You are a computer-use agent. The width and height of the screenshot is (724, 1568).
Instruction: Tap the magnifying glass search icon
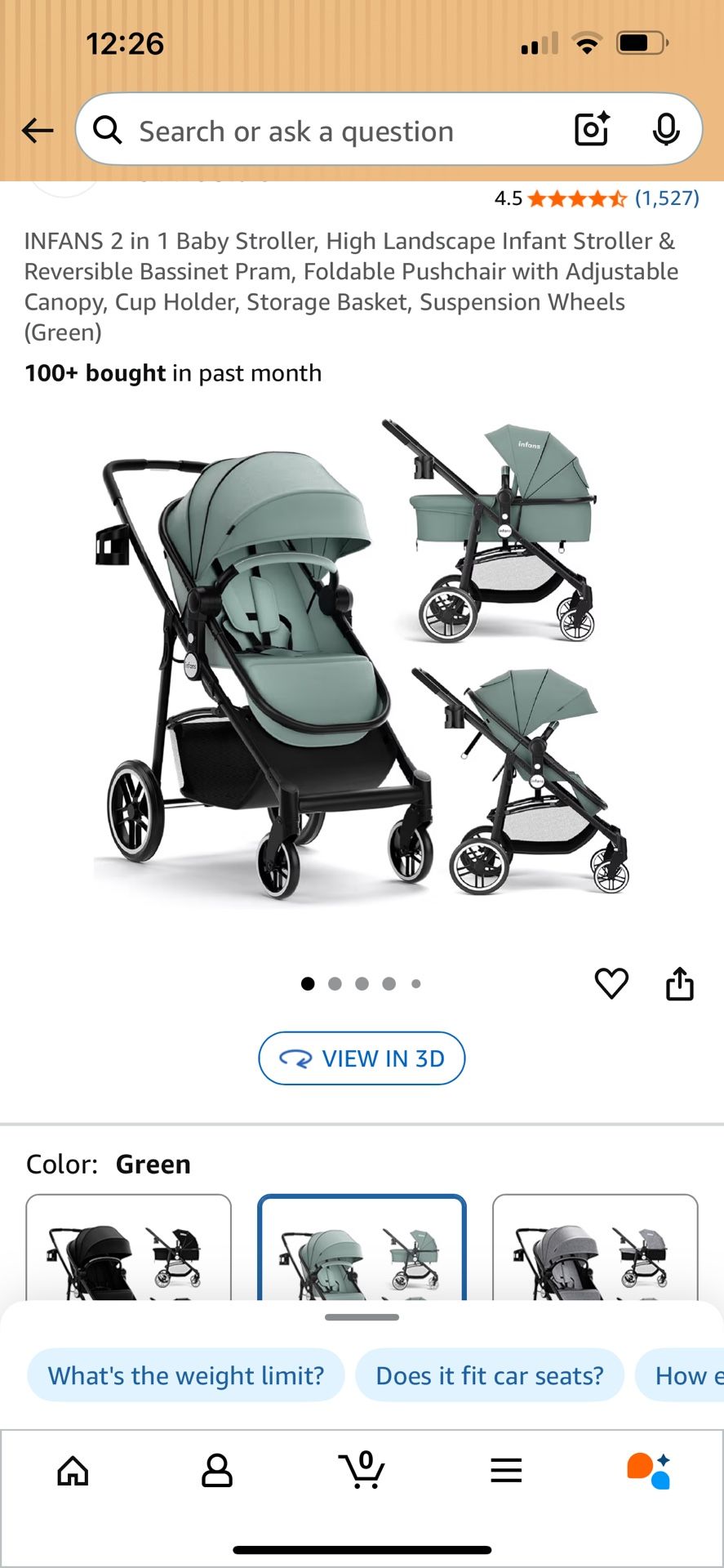coord(108,130)
